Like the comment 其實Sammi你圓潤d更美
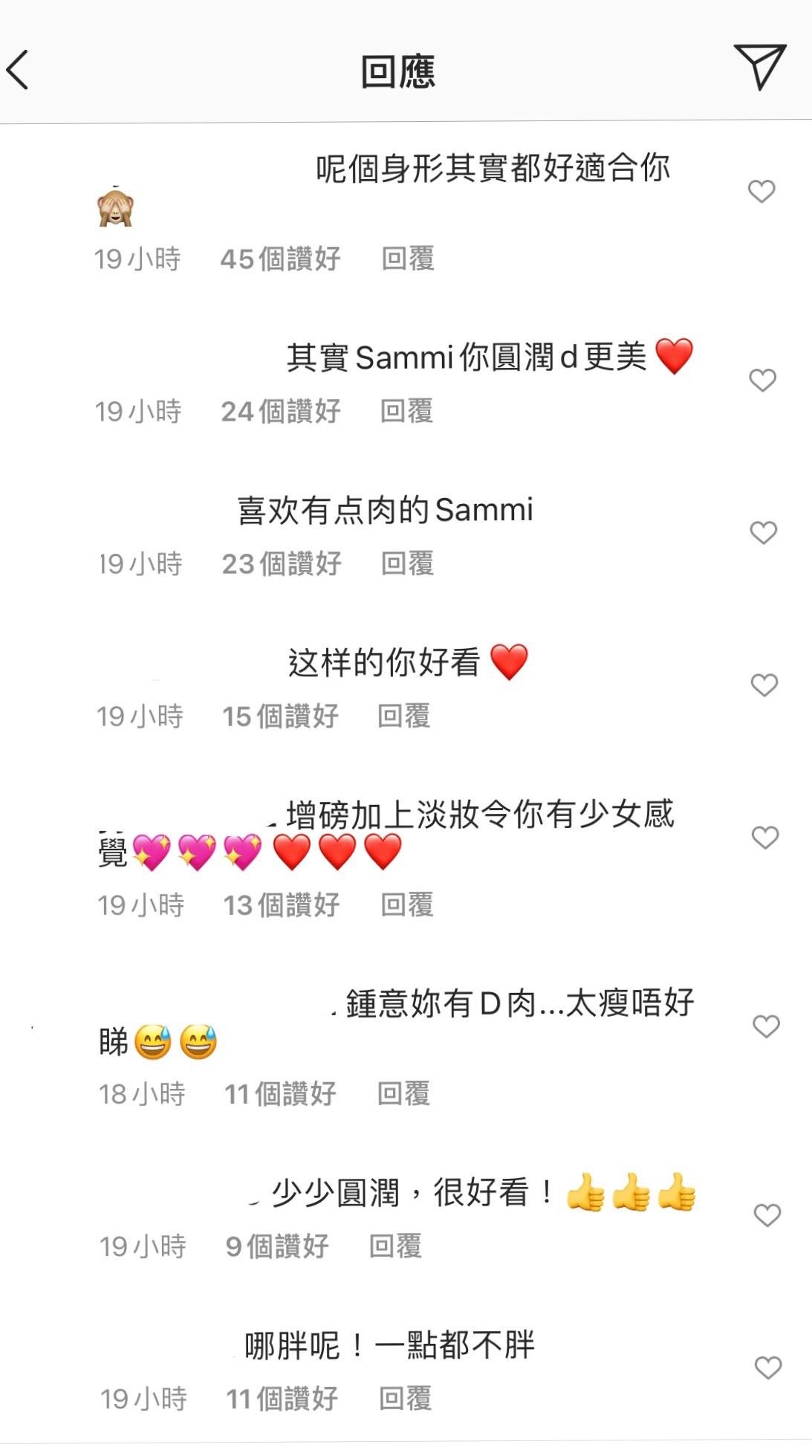This screenshot has height=1456, width=812. point(762,381)
